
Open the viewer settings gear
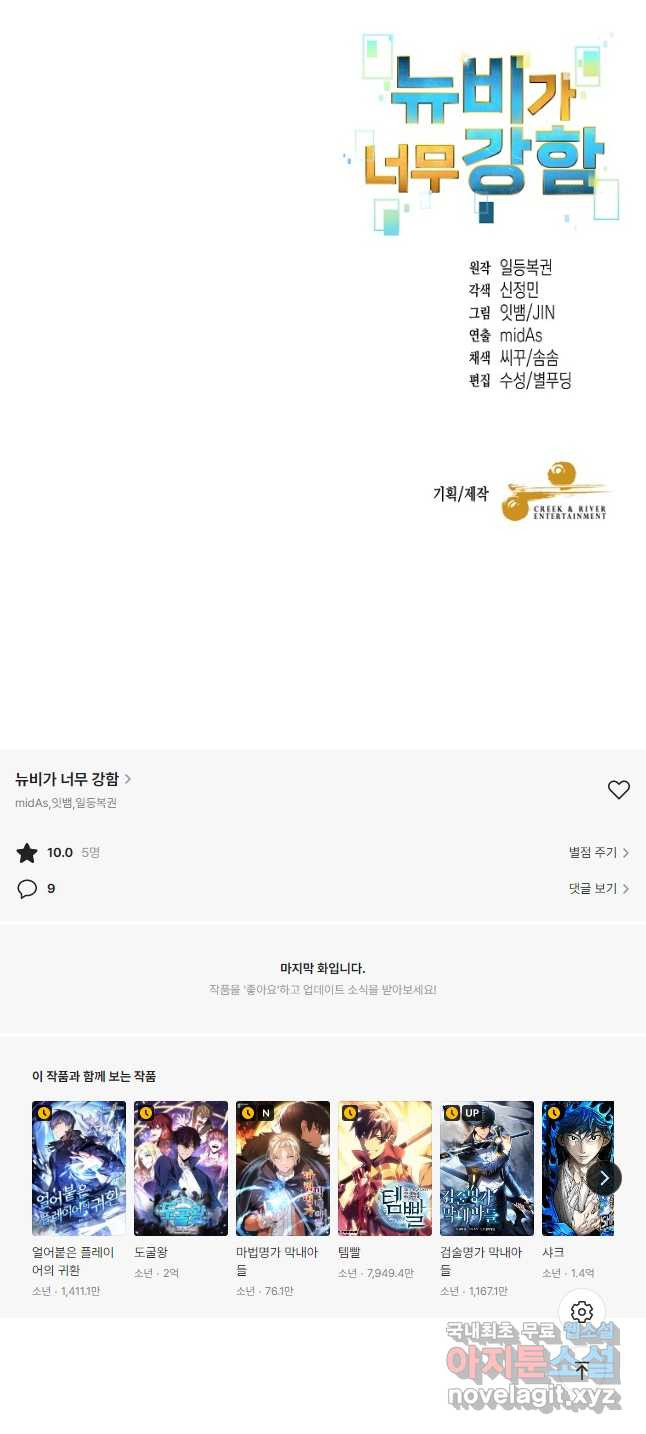[x=583, y=1311]
